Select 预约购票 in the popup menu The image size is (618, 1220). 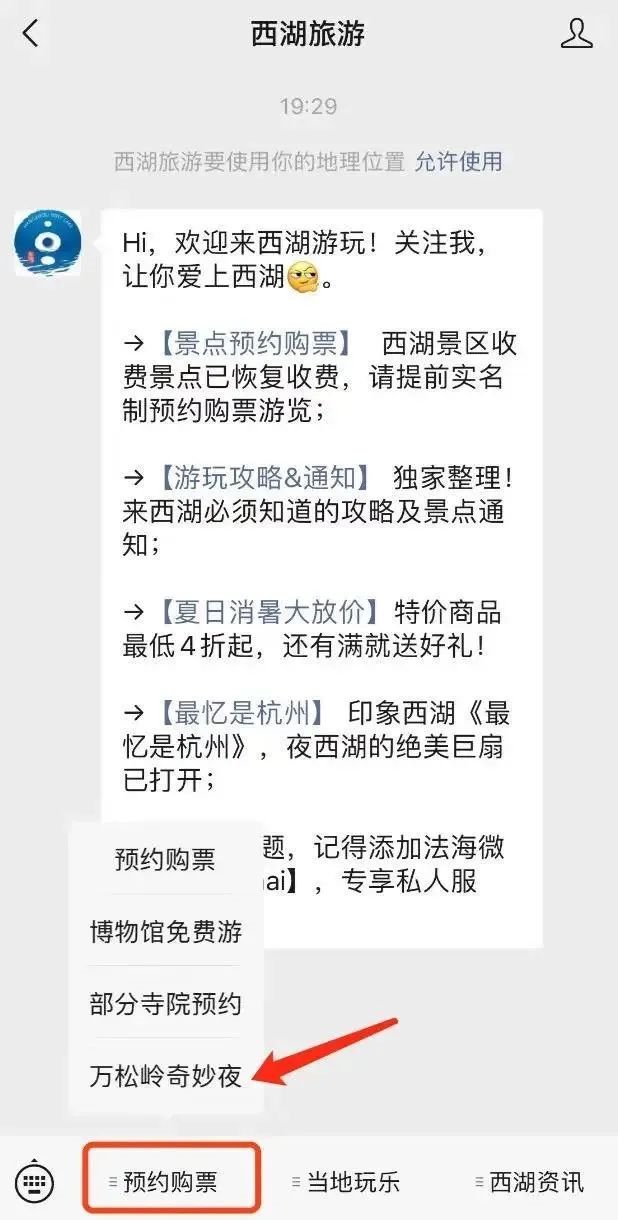pos(165,859)
